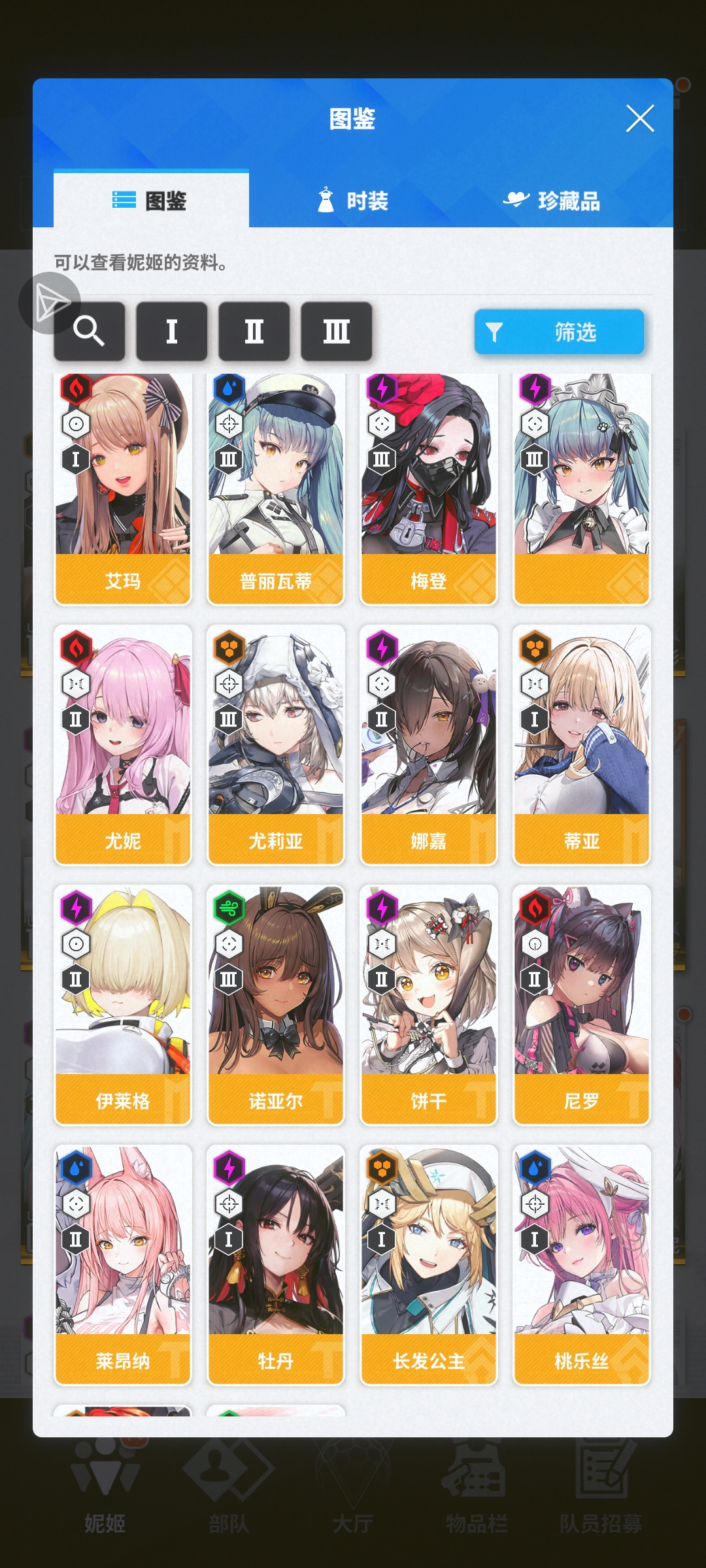
Task: View 诺亚尔 character details
Action: tap(276, 1005)
